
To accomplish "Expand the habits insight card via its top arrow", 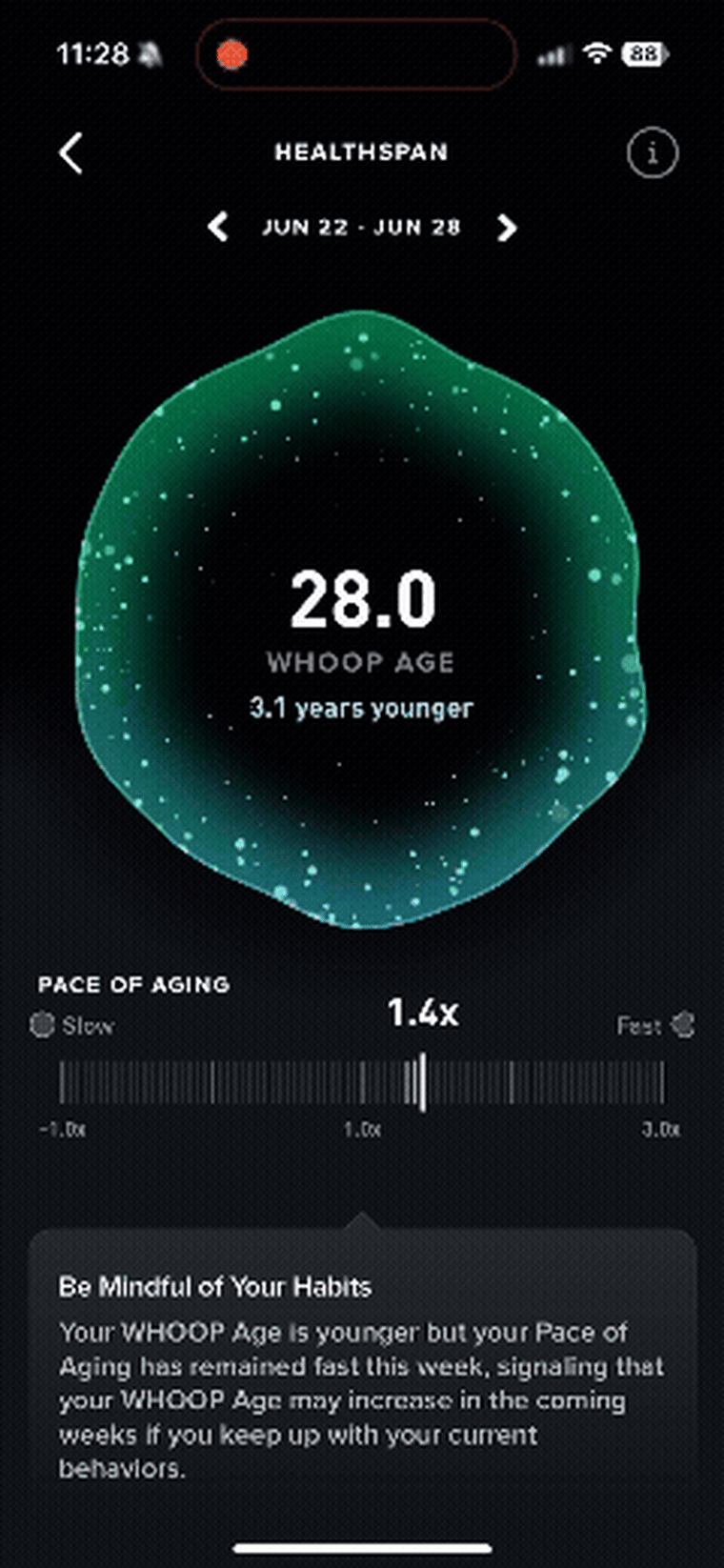I will pos(362,1216).
